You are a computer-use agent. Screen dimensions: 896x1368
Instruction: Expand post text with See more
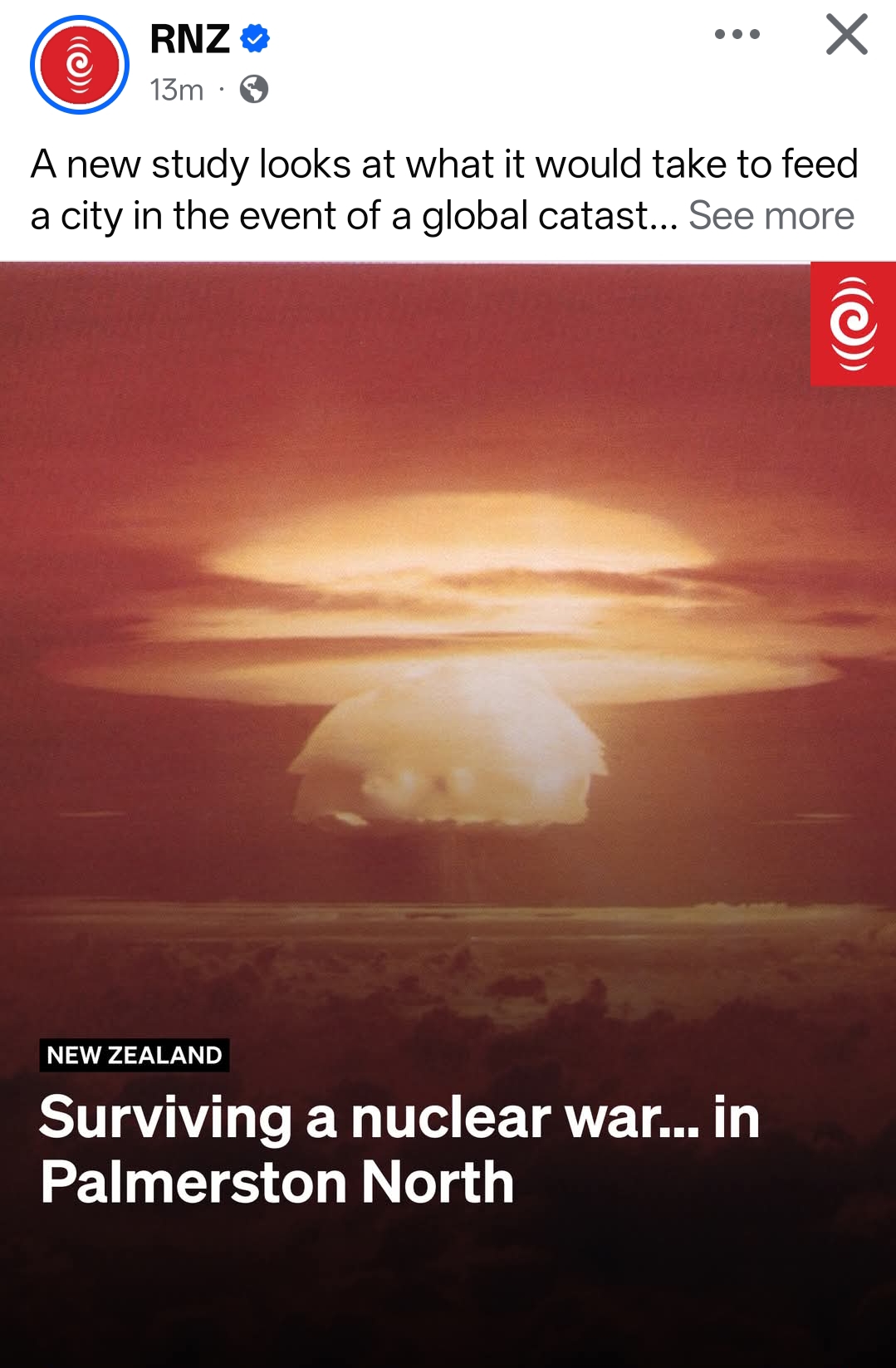point(771,216)
